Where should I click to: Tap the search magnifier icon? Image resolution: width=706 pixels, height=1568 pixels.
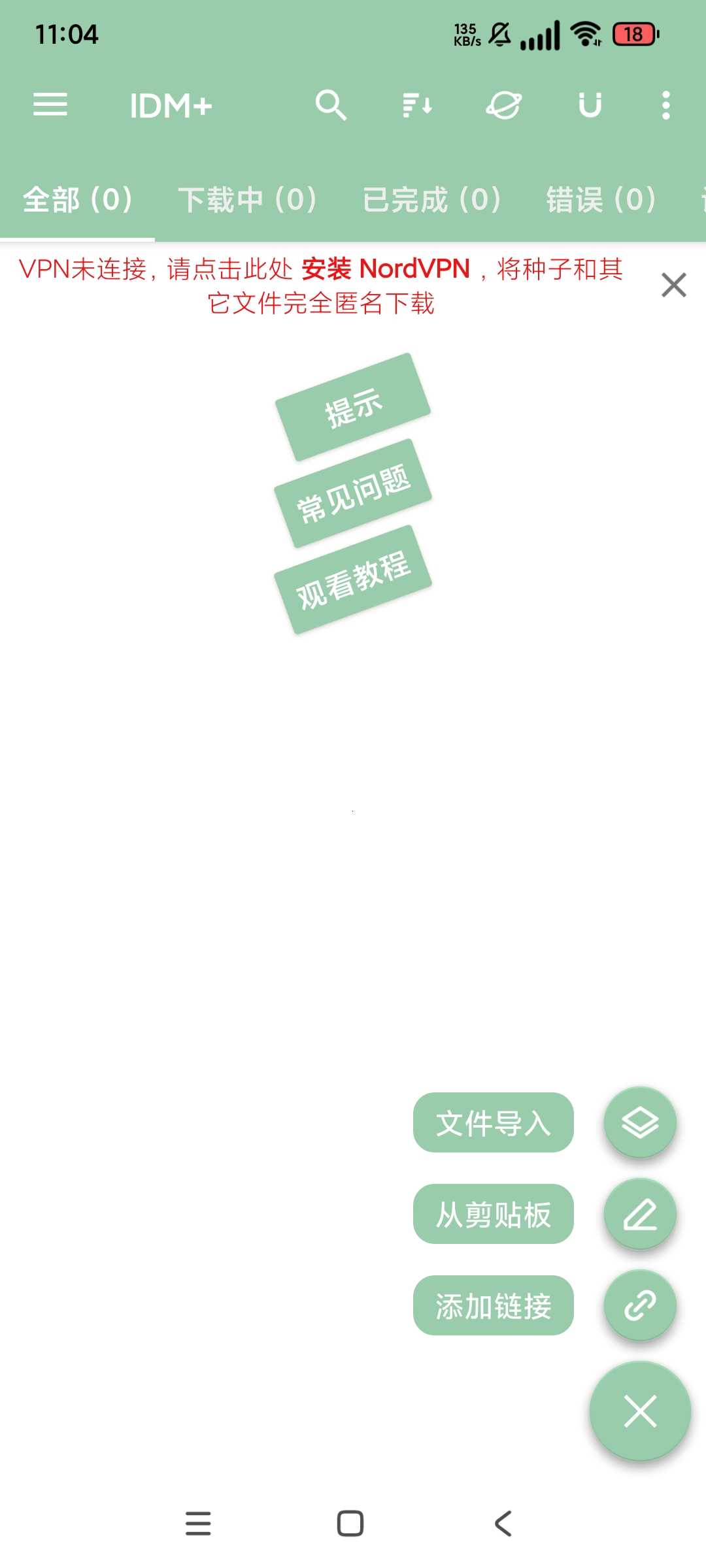coord(331,105)
